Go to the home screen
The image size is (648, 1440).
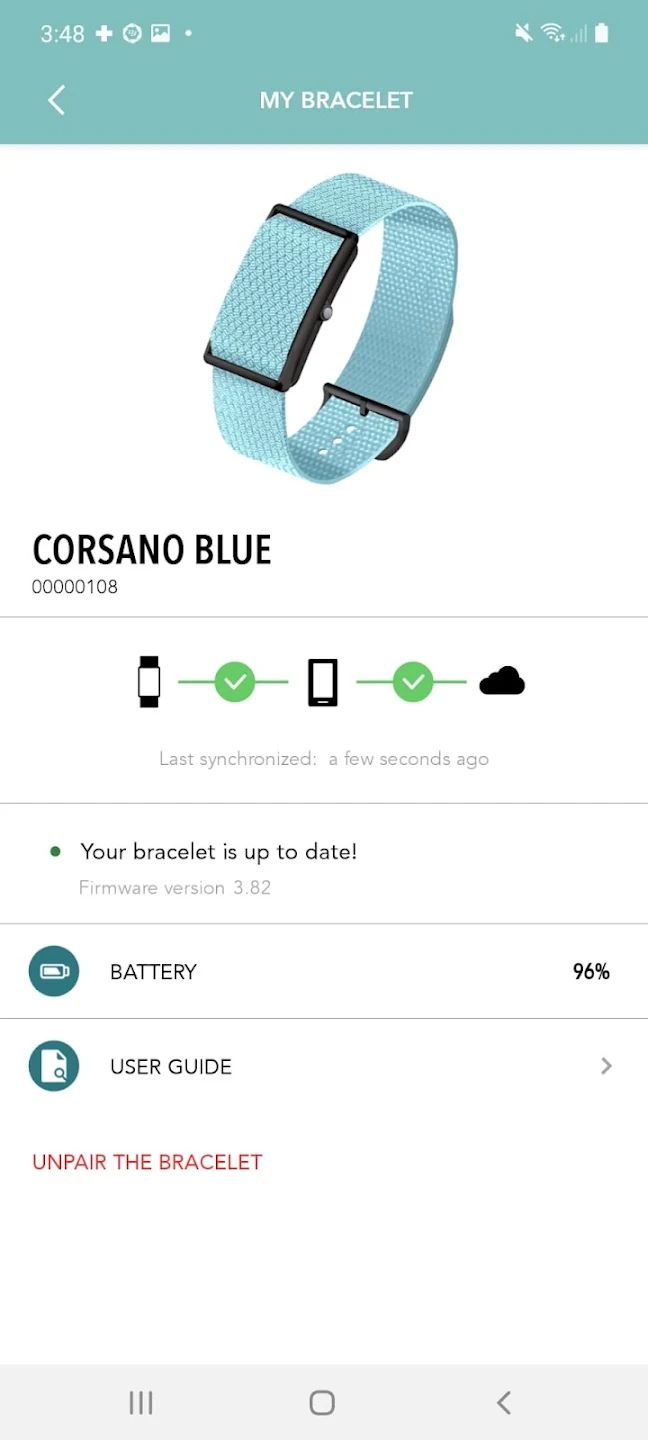[322, 1403]
